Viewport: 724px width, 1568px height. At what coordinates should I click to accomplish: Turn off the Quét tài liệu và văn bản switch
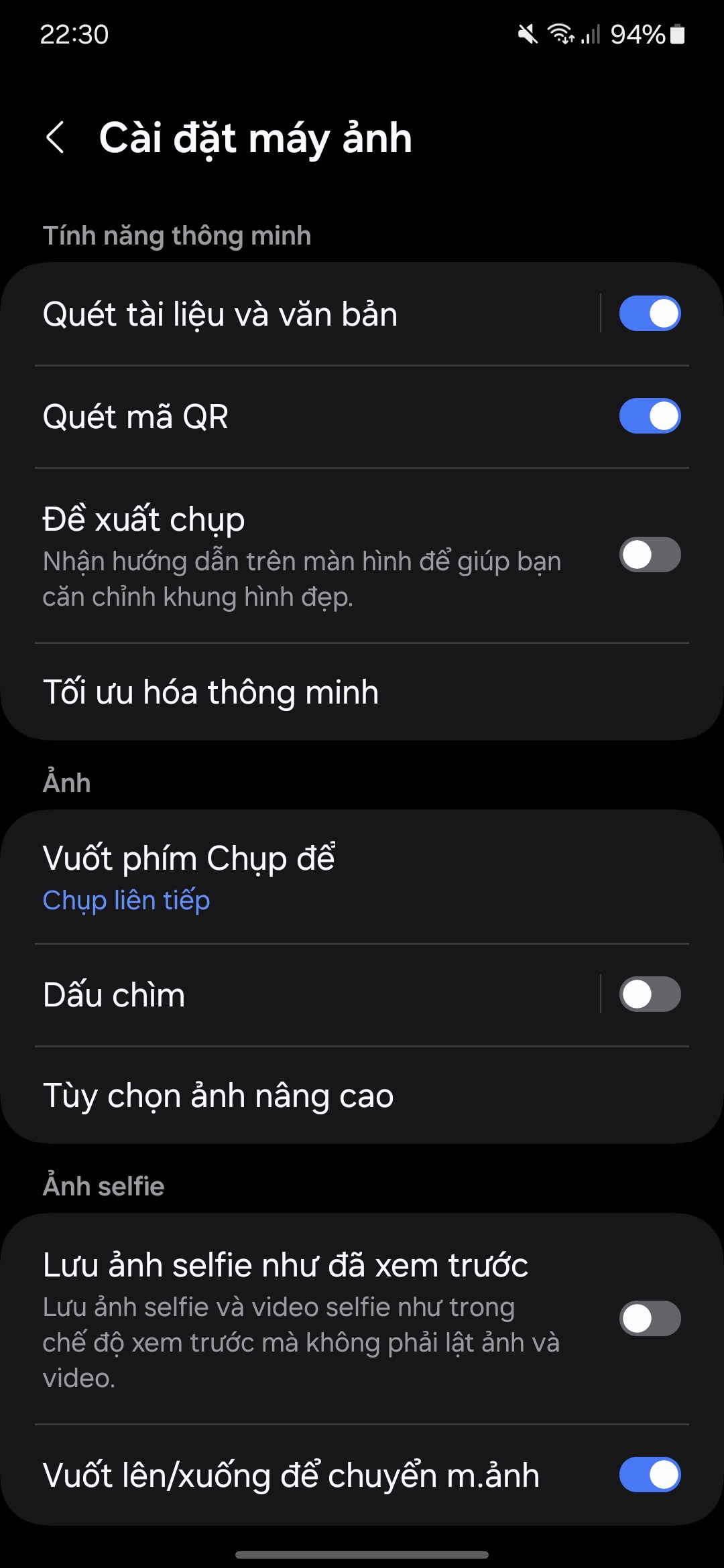[650, 314]
